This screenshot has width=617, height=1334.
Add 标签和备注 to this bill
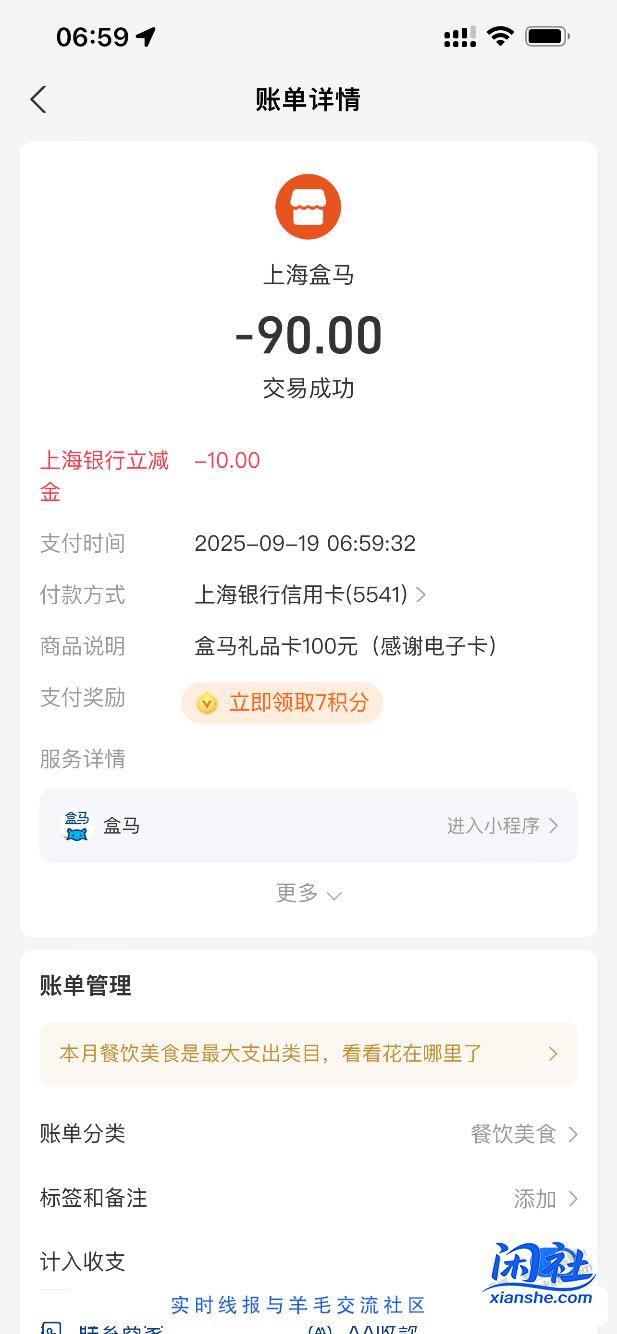click(545, 1198)
